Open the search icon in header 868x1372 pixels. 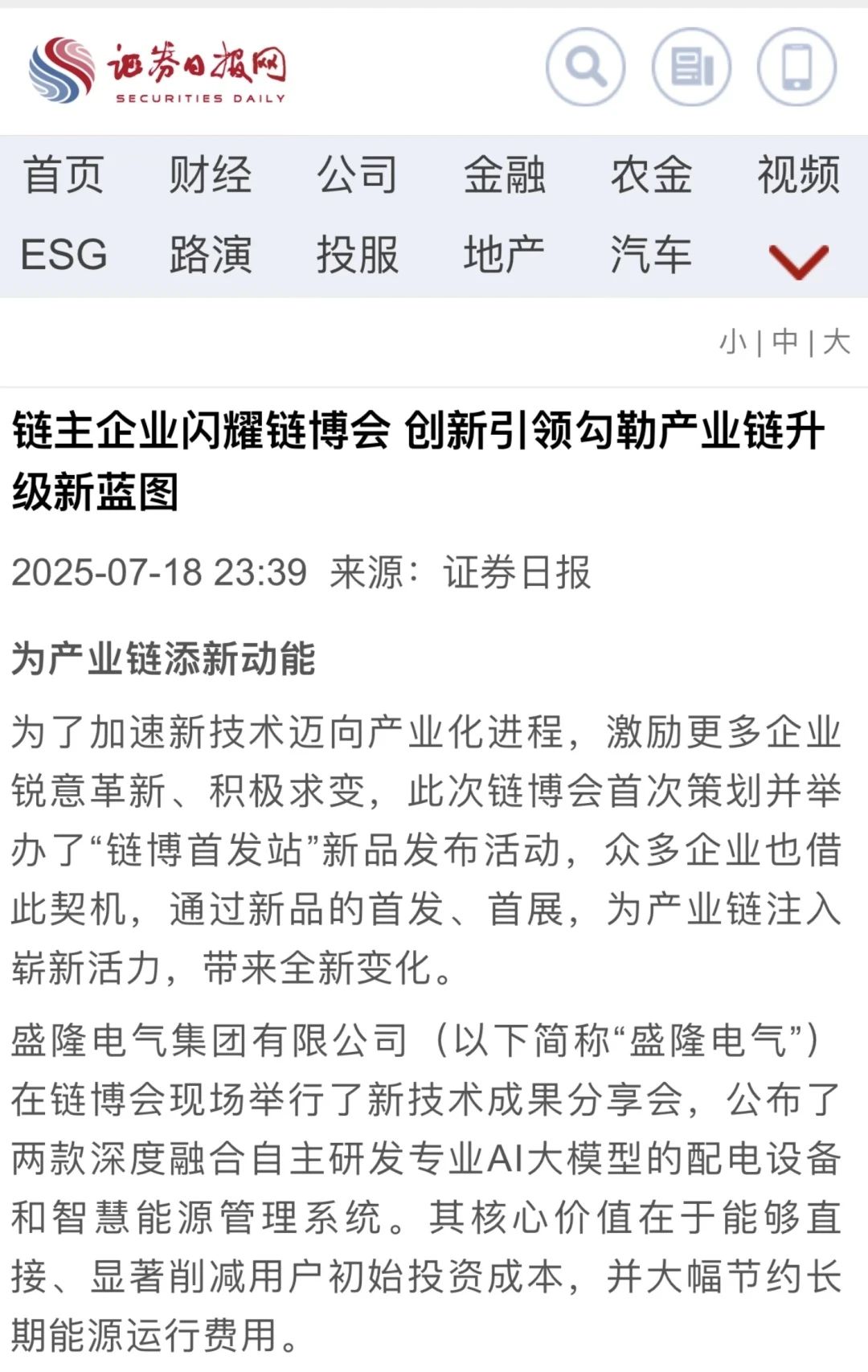tap(585, 68)
